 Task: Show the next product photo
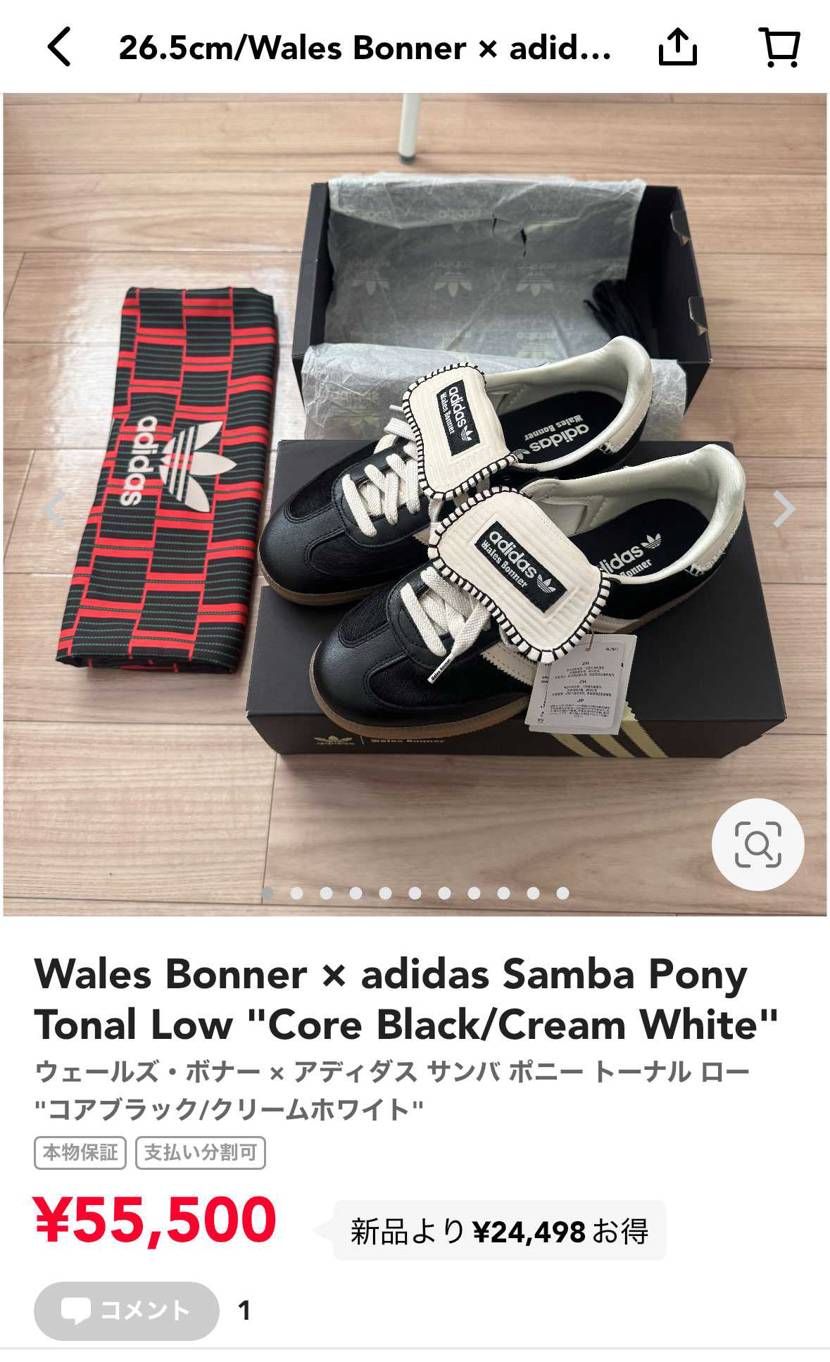(785, 509)
